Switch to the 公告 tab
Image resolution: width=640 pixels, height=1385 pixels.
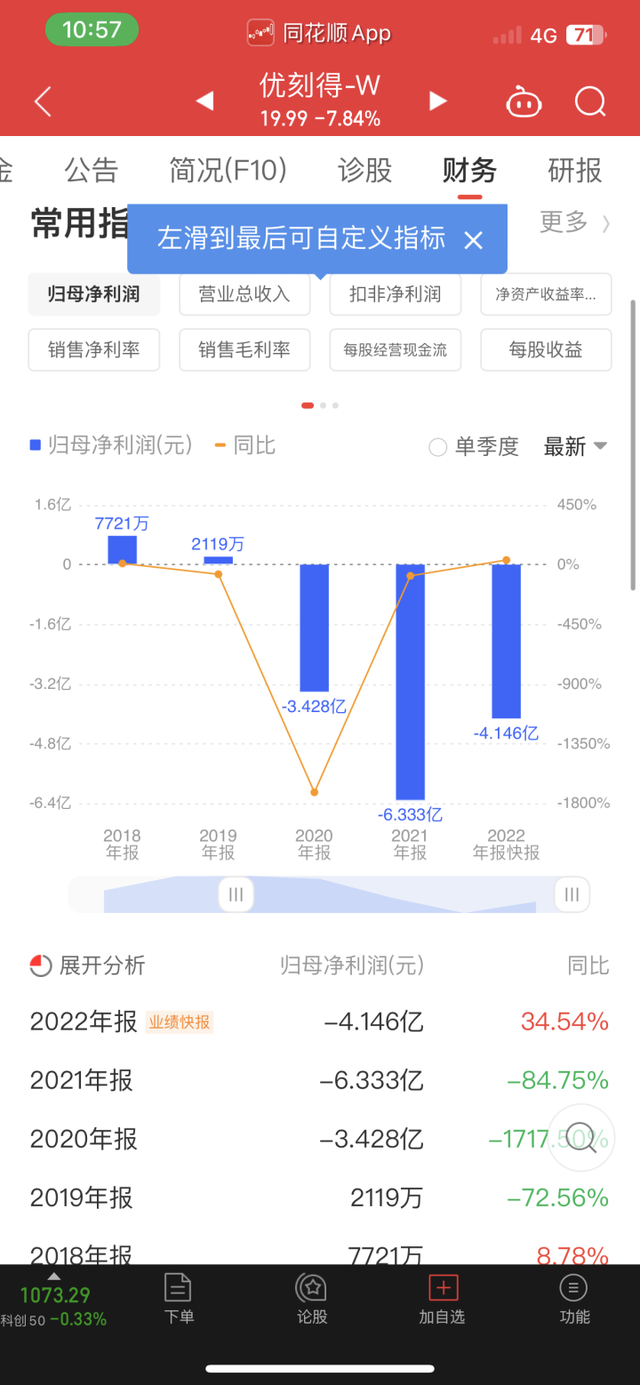[91, 170]
